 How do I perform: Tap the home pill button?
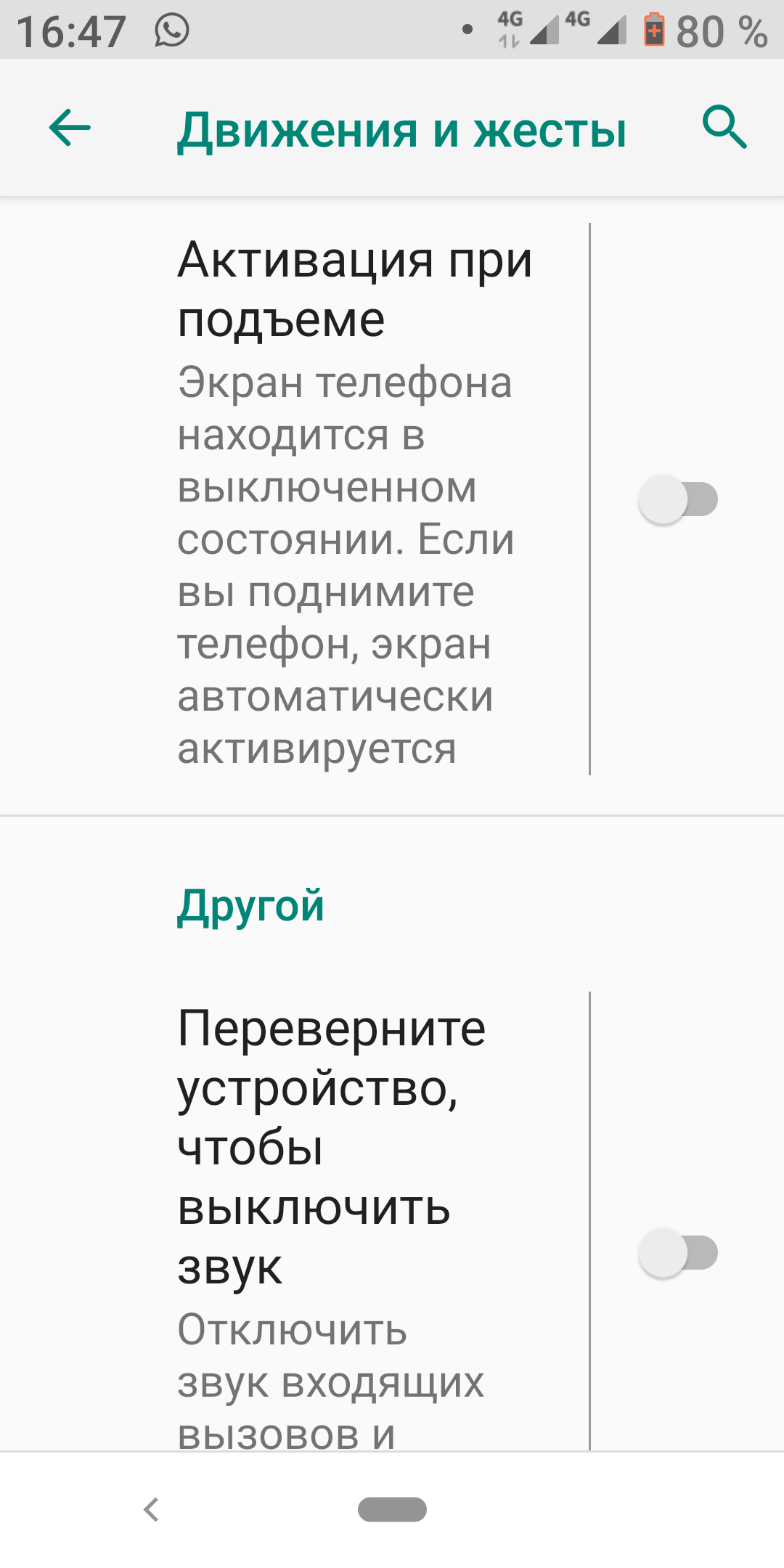[392, 1509]
